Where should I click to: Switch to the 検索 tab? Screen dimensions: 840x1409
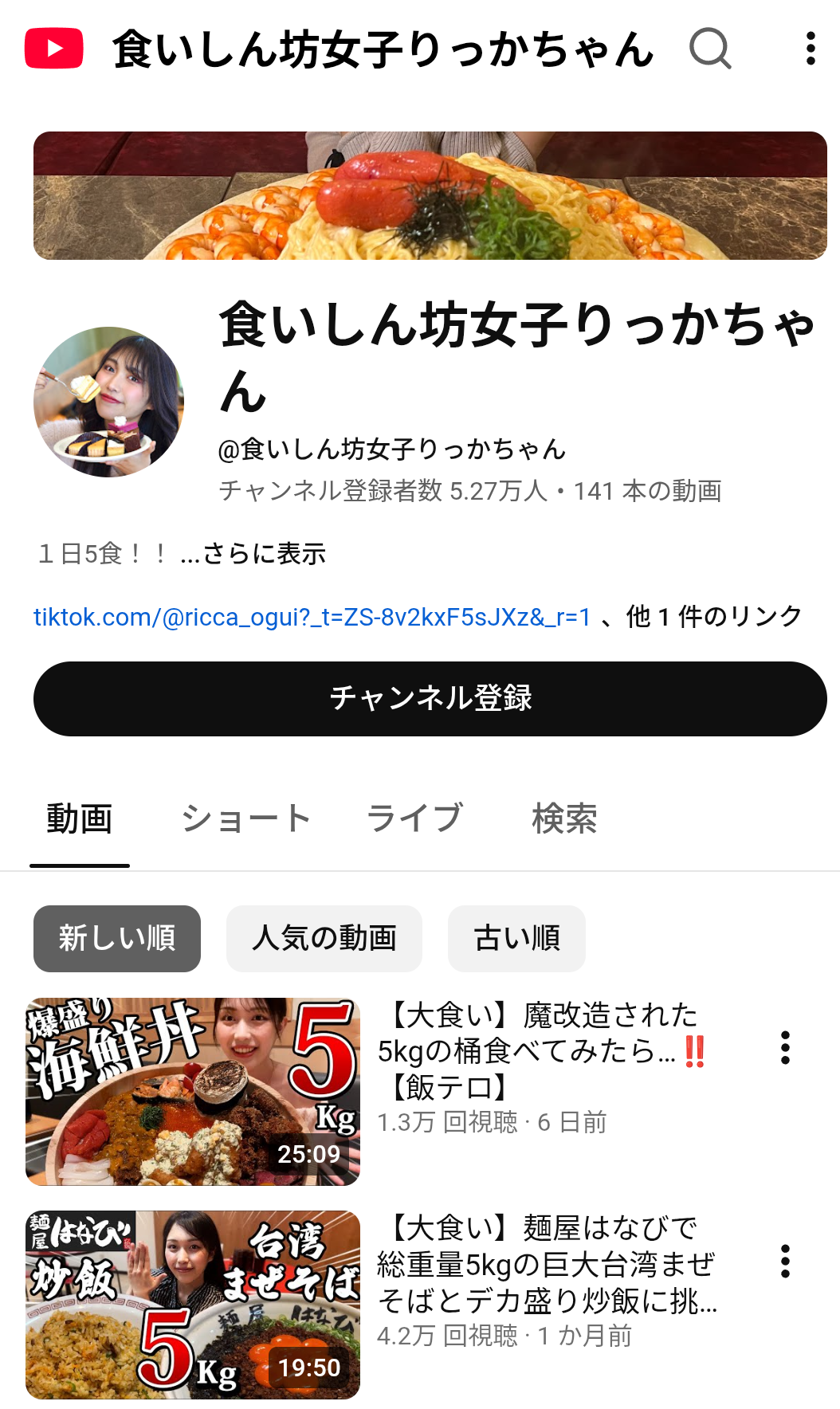[564, 818]
